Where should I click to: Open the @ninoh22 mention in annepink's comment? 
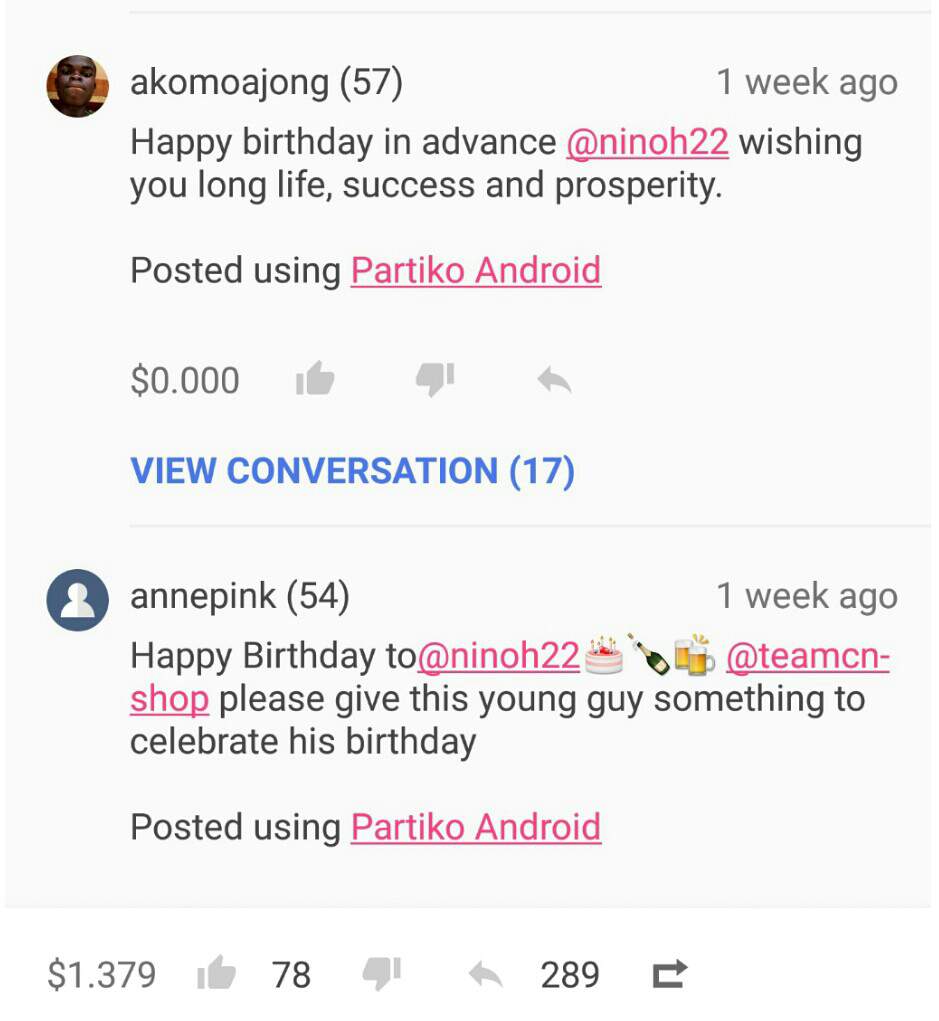pyautogui.click(x=497, y=657)
